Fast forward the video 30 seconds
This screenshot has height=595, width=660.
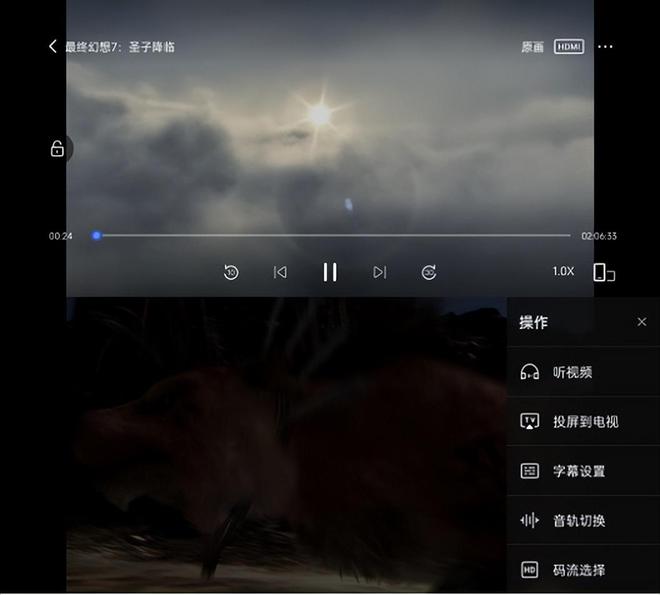click(428, 272)
